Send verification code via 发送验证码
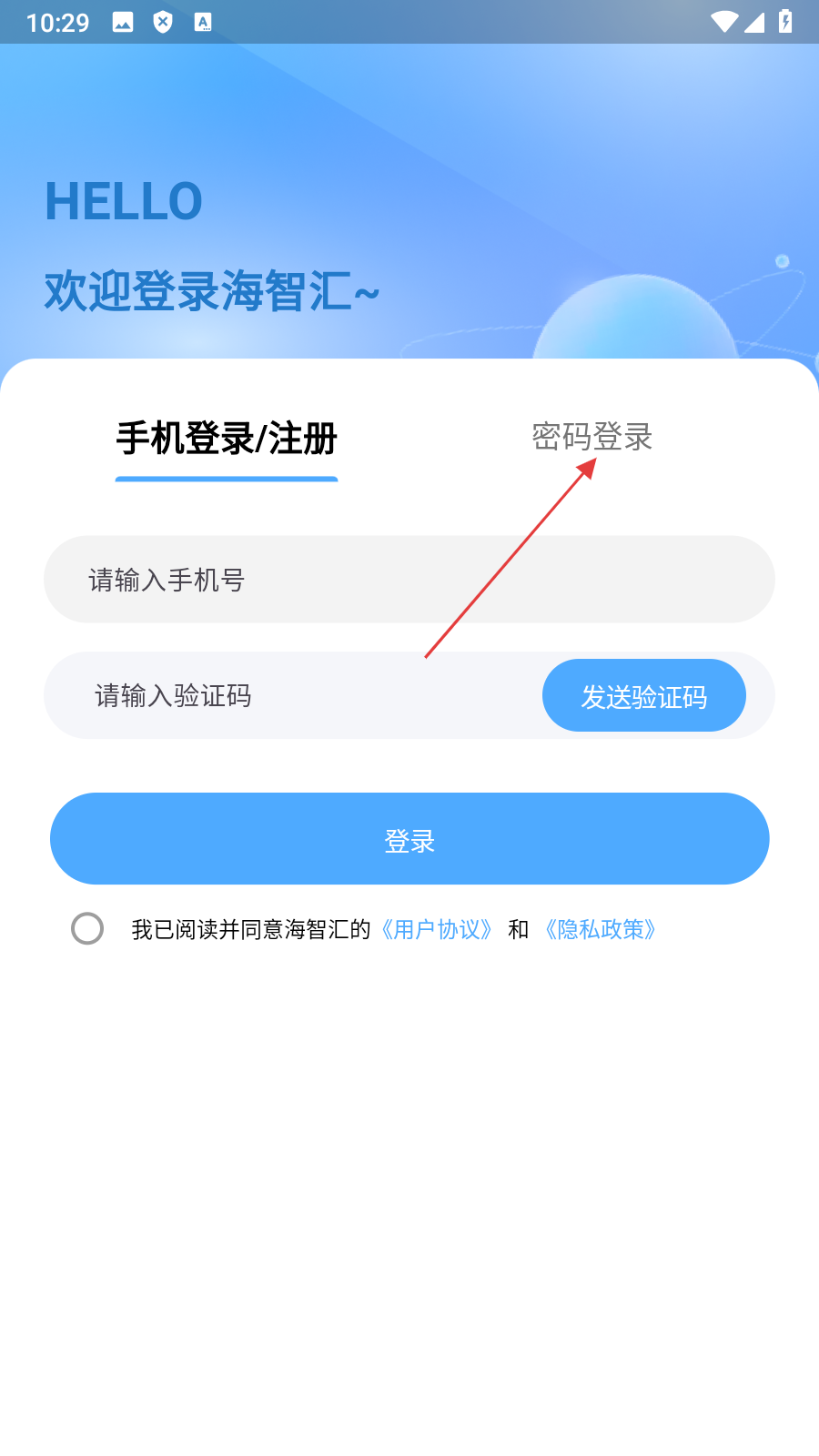This screenshot has width=819, height=1456. click(x=643, y=696)
